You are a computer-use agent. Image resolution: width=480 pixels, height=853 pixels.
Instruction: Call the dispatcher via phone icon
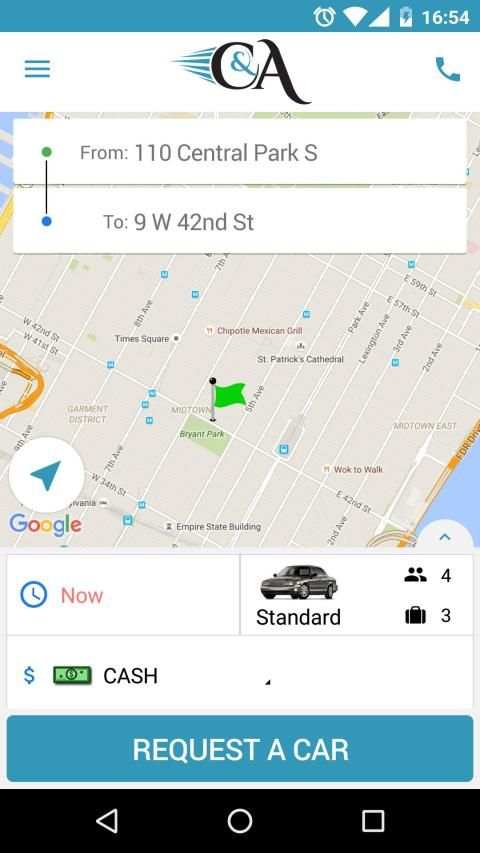tap(448, 70)
